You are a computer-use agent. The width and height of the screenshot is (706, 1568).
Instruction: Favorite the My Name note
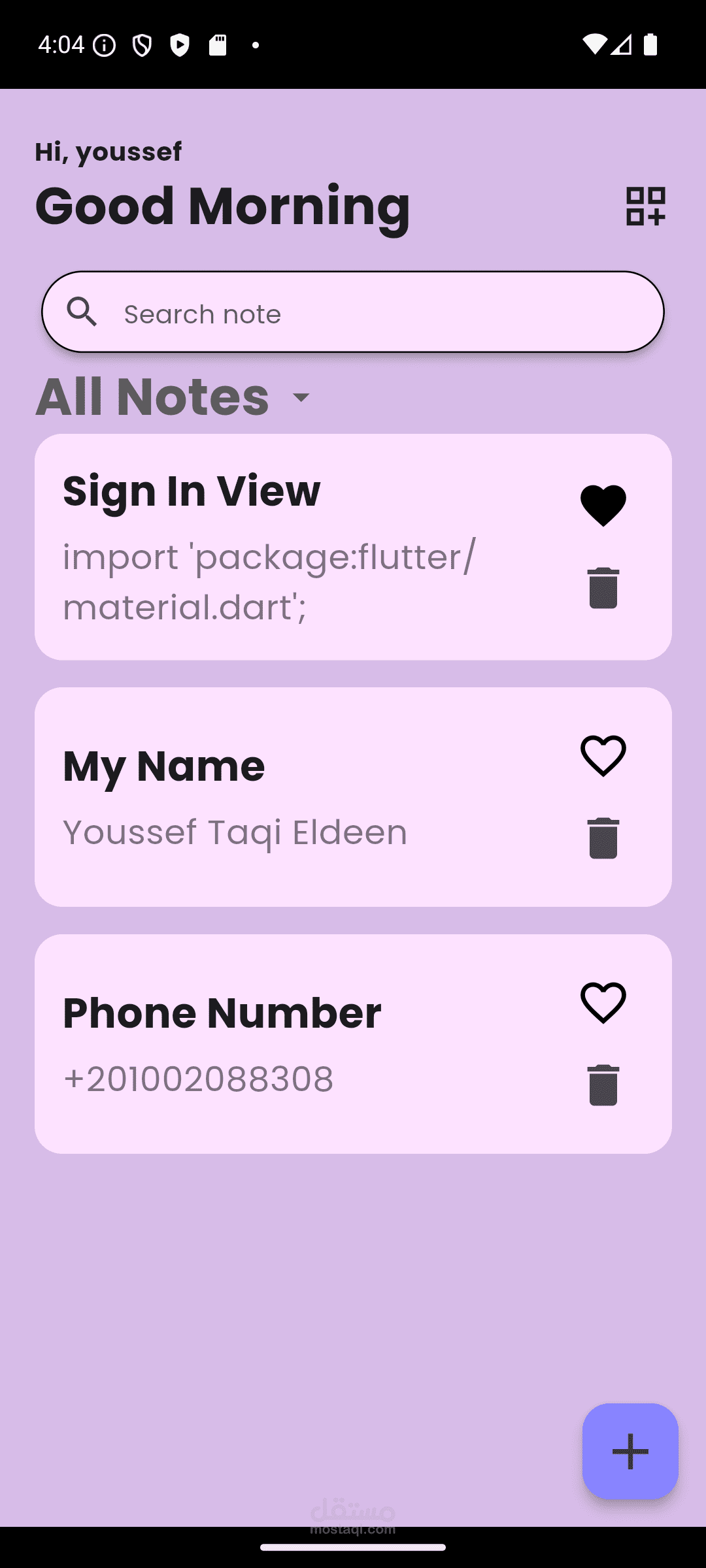(x=603, y=756)
